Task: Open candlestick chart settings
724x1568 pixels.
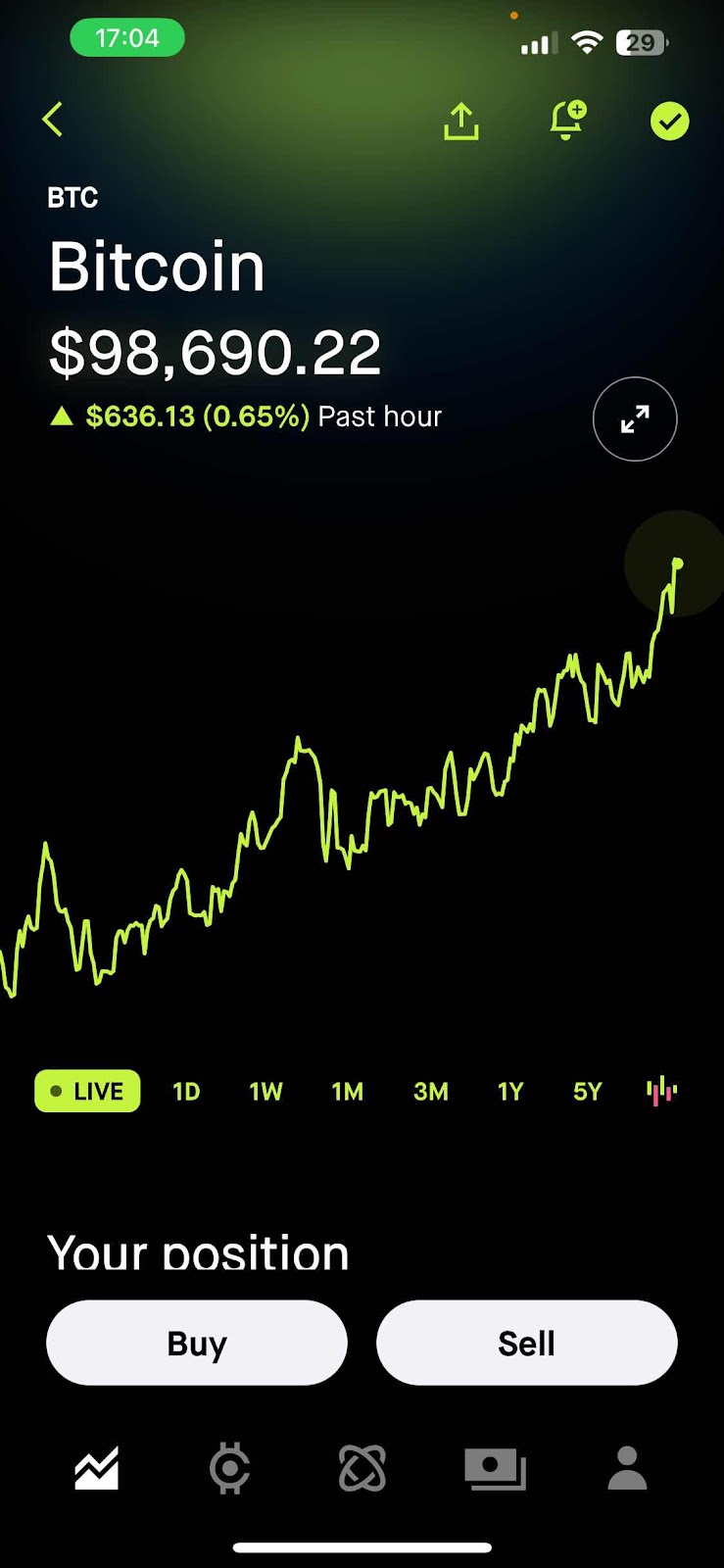Action: (662, 1091)
